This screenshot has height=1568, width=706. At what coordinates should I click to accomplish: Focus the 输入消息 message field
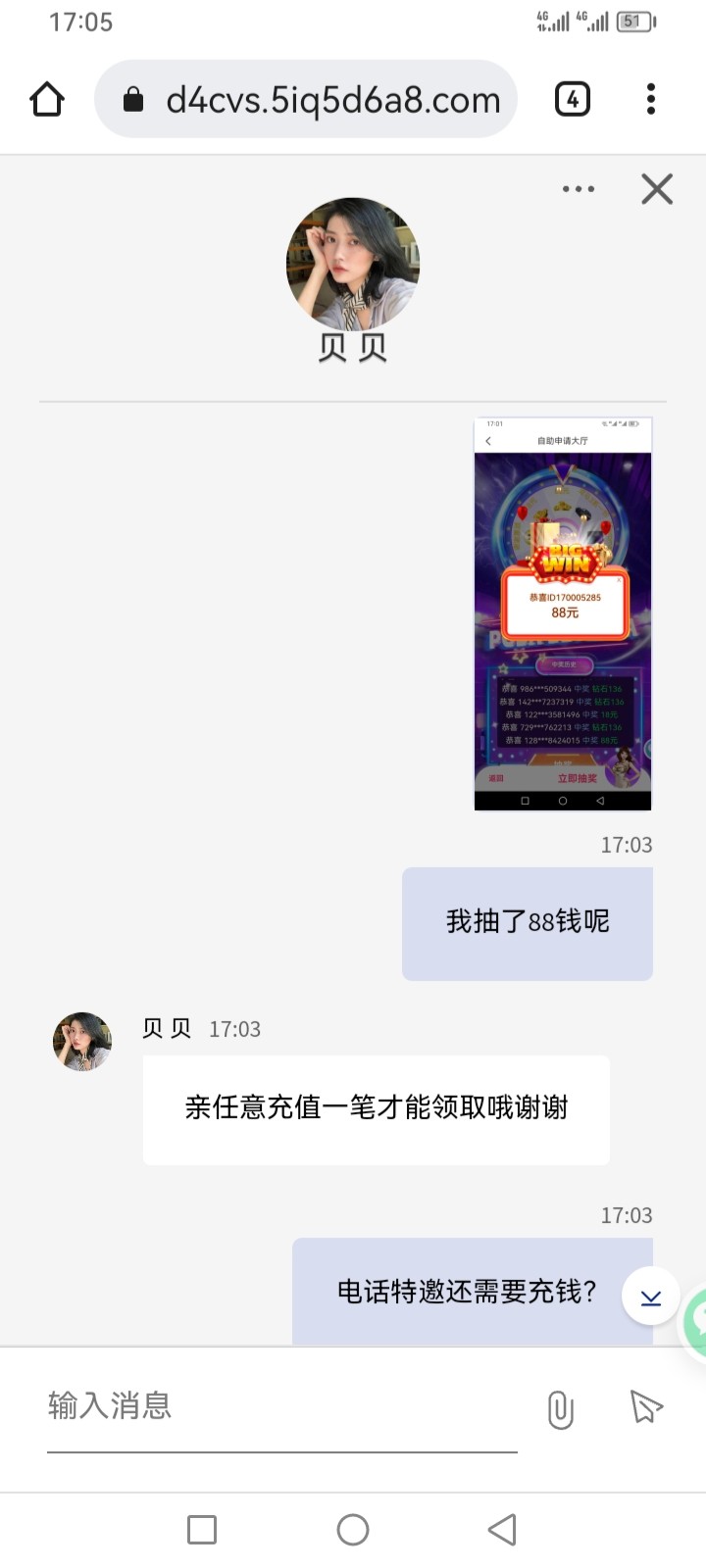282,1406
